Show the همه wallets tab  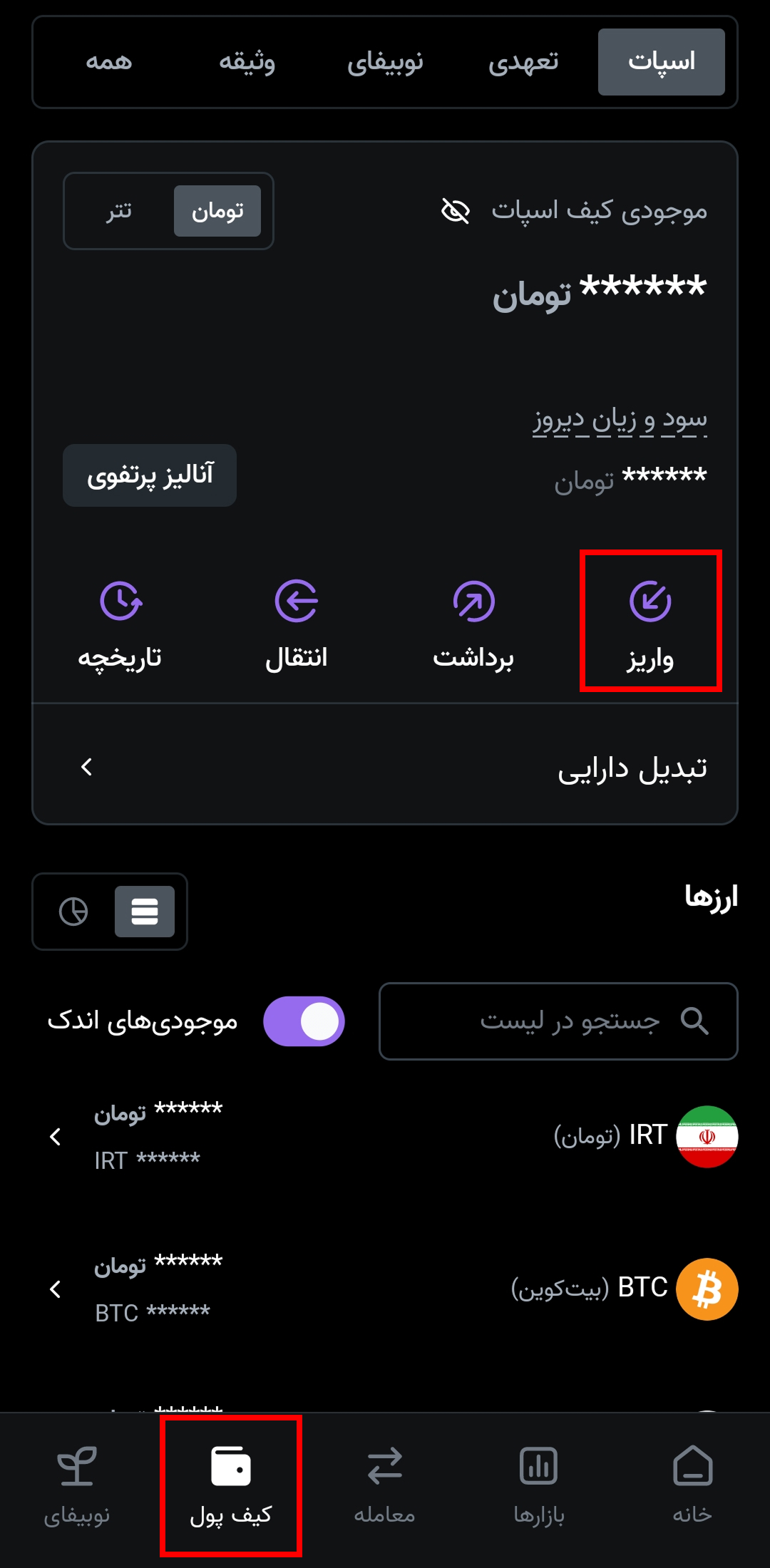click(109, 62)
